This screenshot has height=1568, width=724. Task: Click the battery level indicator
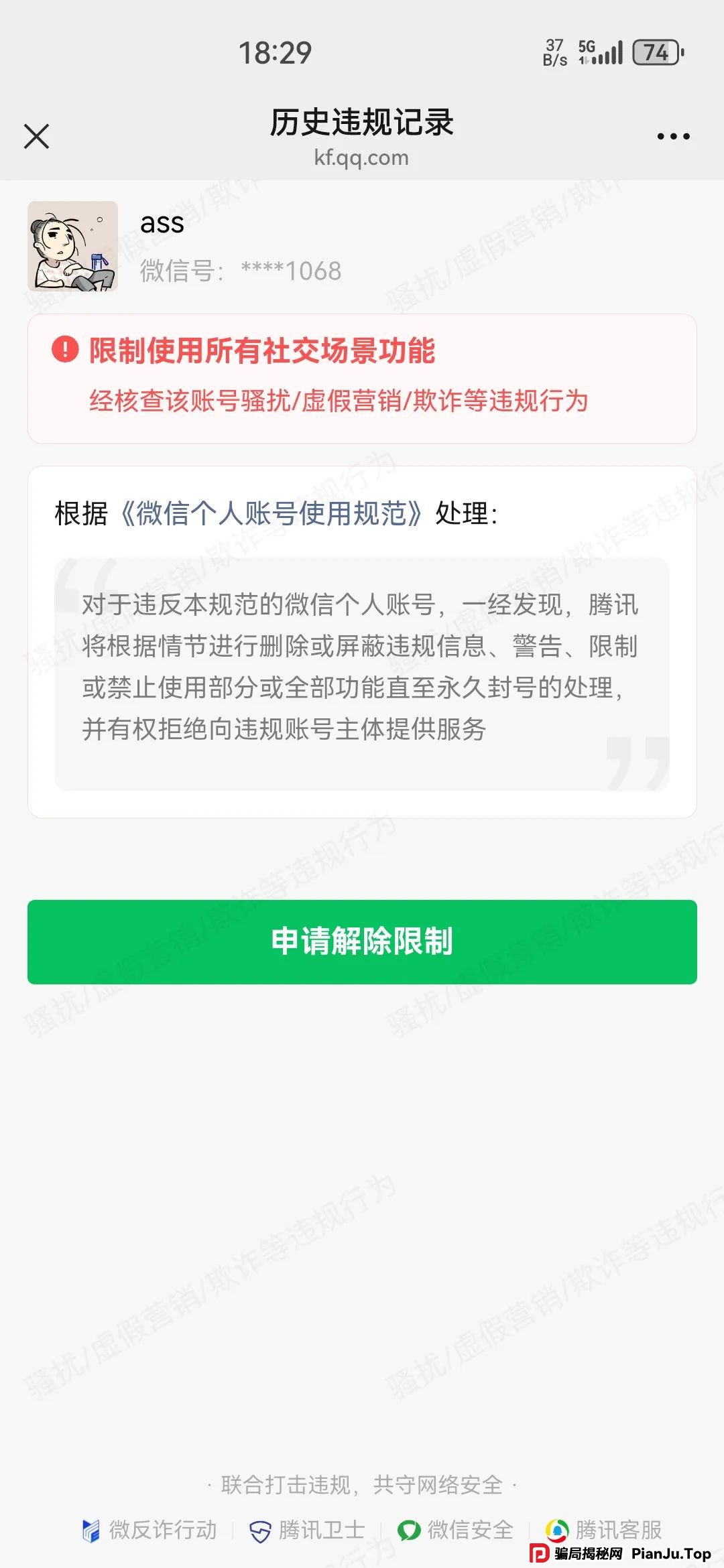(x=655, y=52)
